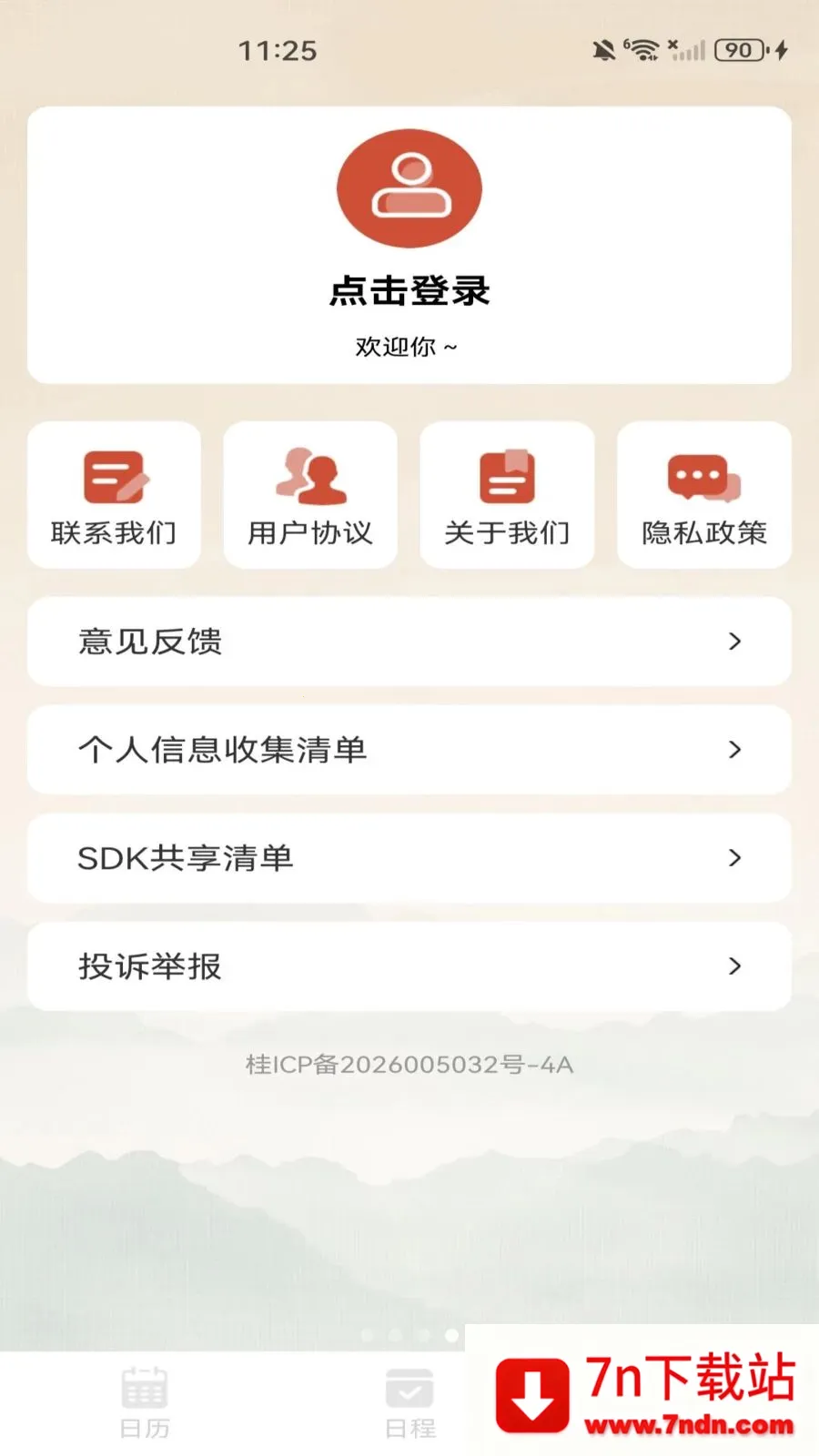Expand 个人信息收集清单 using the arrow
The width and height of the screenshot is (819, 1456).
tap(735, 750)
